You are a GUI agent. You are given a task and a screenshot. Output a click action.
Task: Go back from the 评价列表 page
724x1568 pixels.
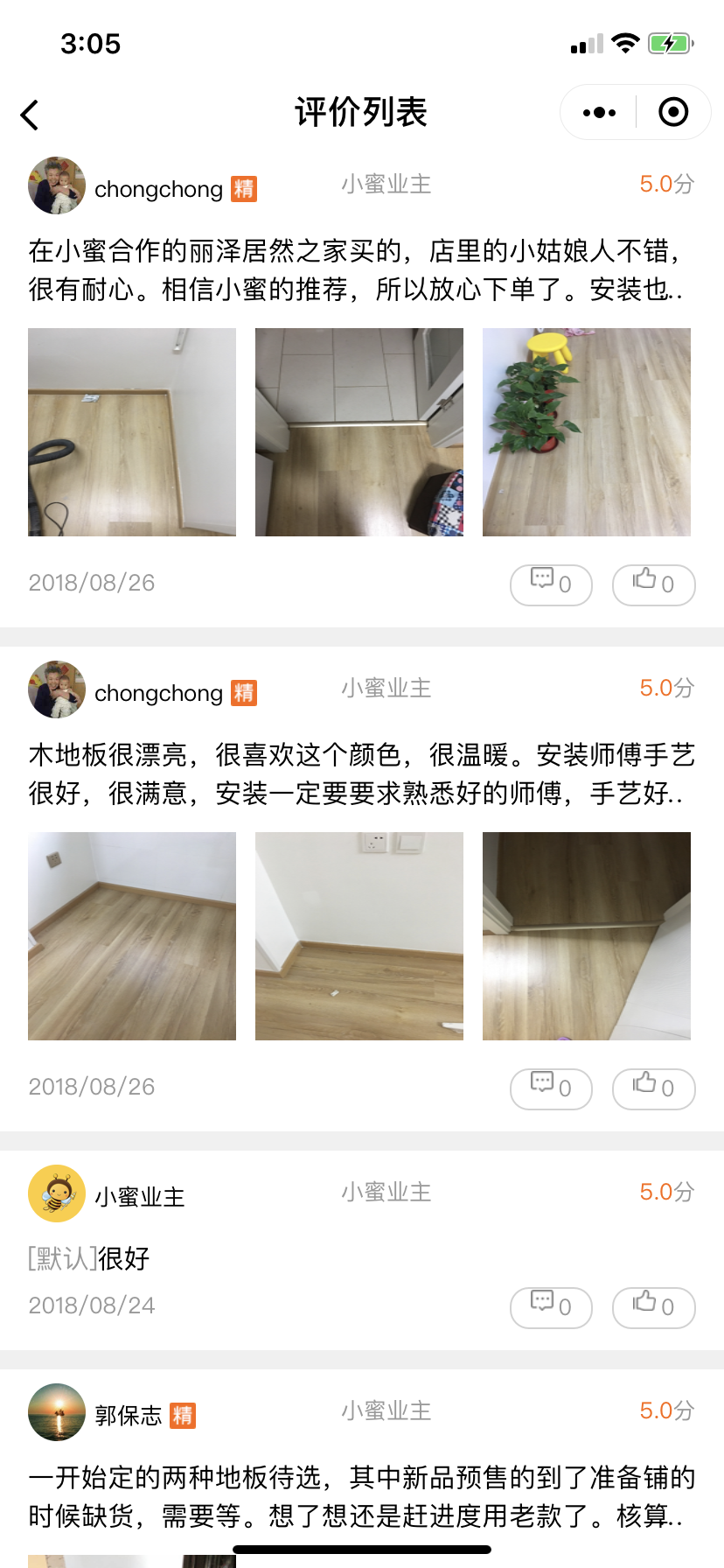(31, 115)
